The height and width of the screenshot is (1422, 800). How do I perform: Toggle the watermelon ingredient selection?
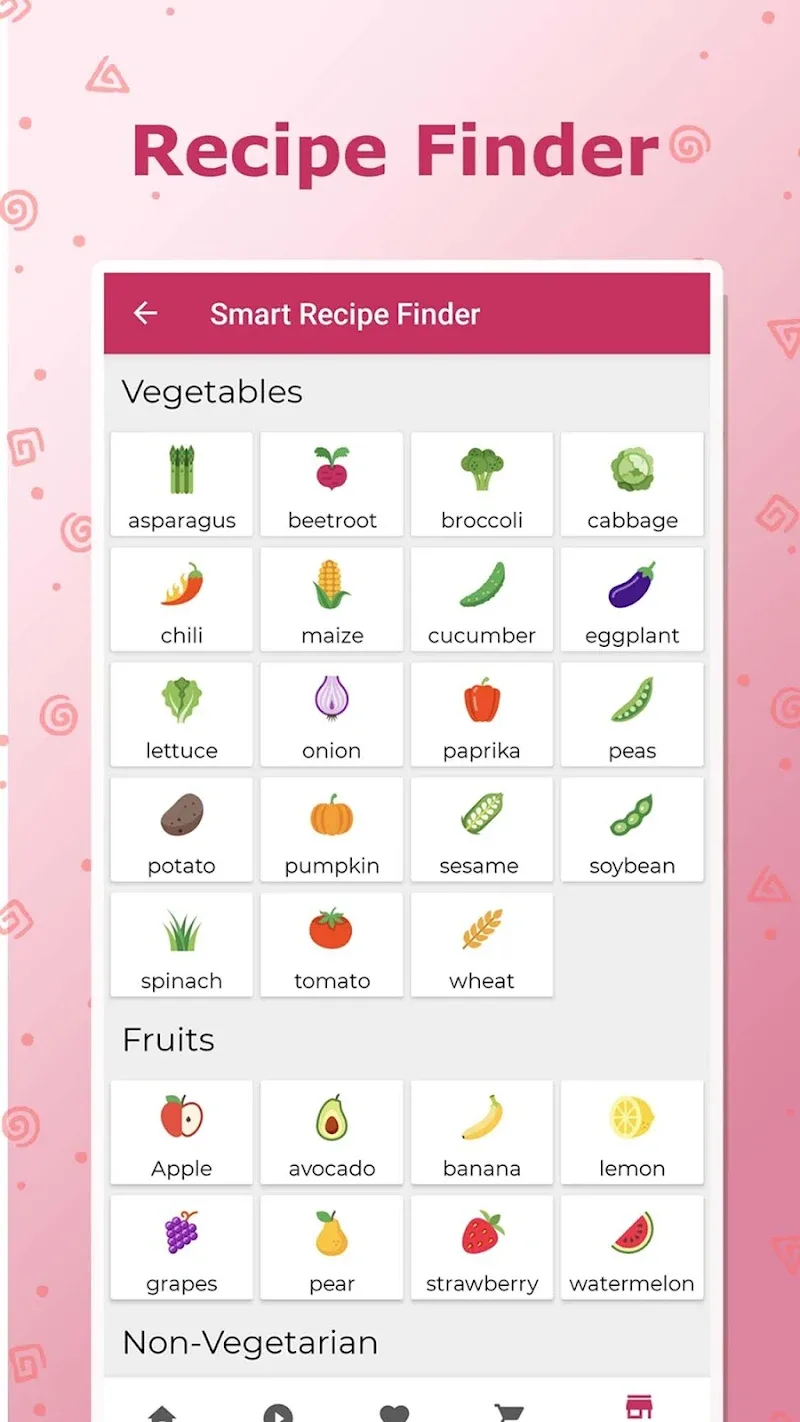pyautogui.click(x=632, y=1246)
